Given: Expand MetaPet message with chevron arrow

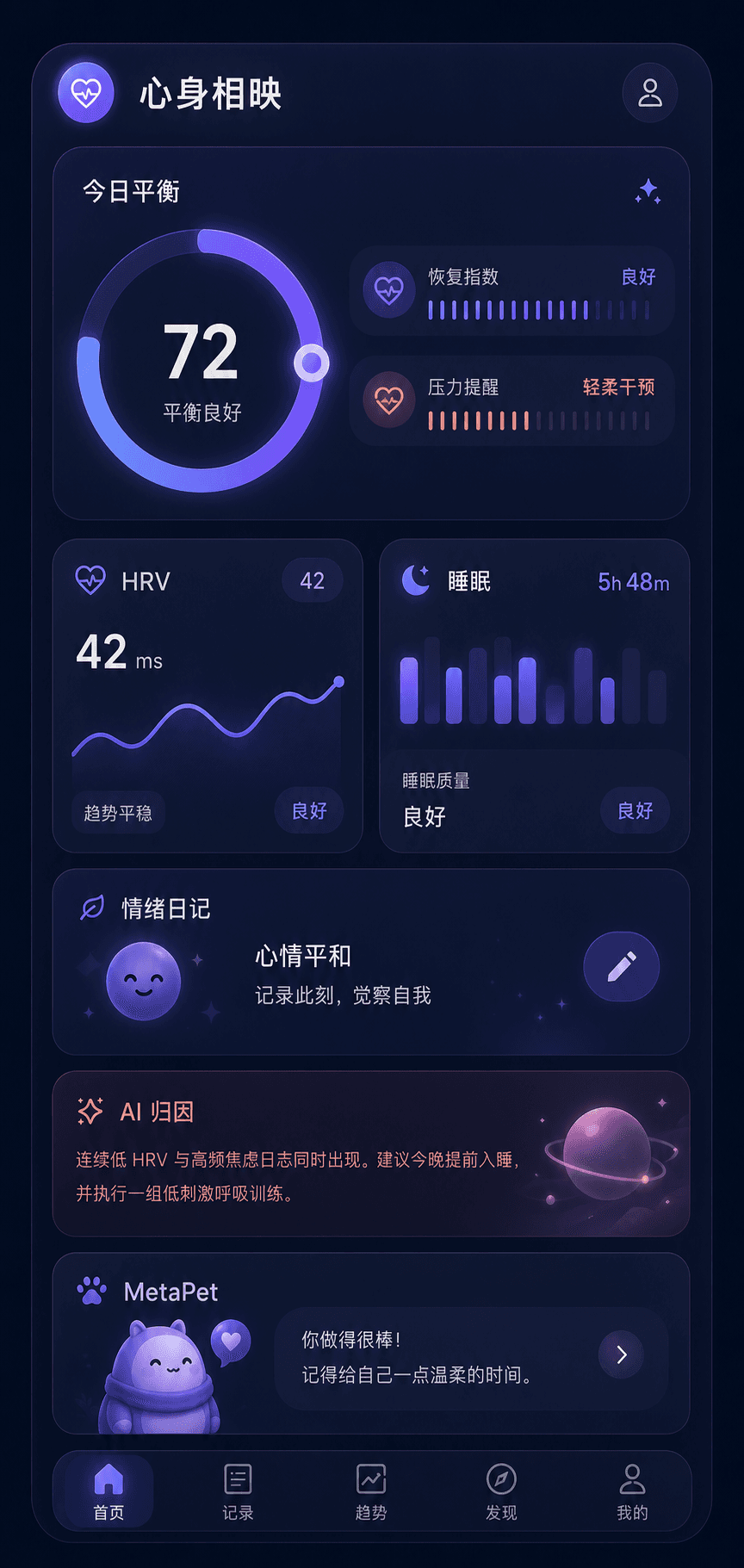Looking at the screenshot, I should click(621, 1354).
